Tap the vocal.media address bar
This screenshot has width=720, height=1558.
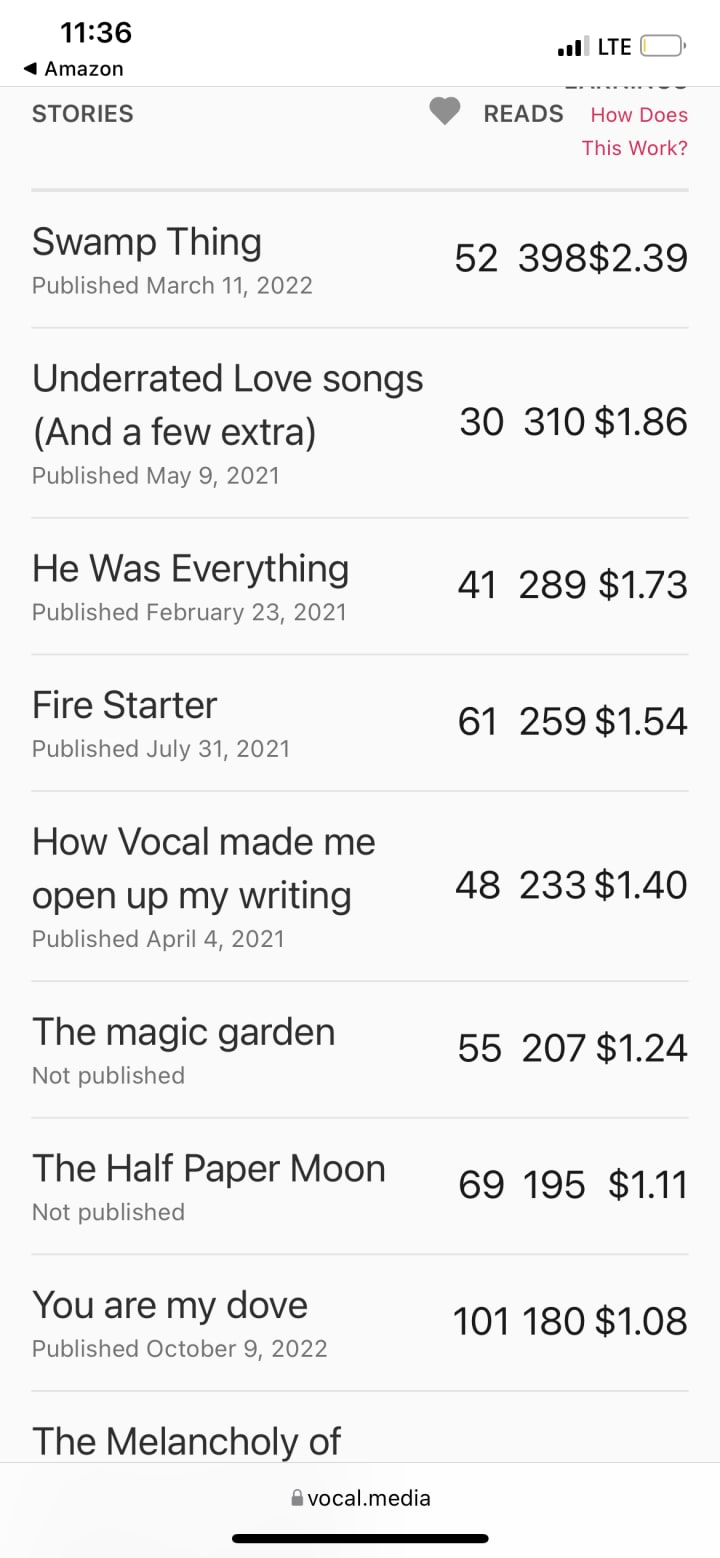click(x=360, y=1498)
